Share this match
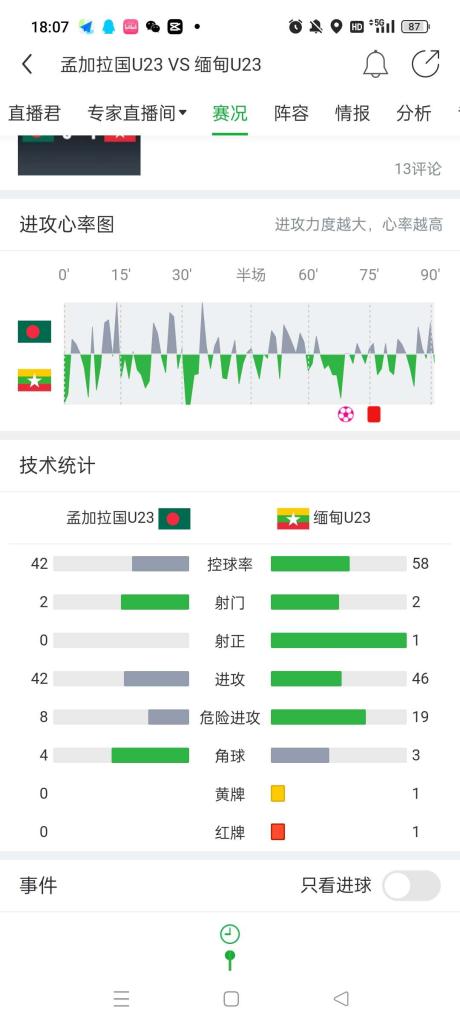Image resolution: width=460 pixels, height=1027 pixels. (425, 64)
